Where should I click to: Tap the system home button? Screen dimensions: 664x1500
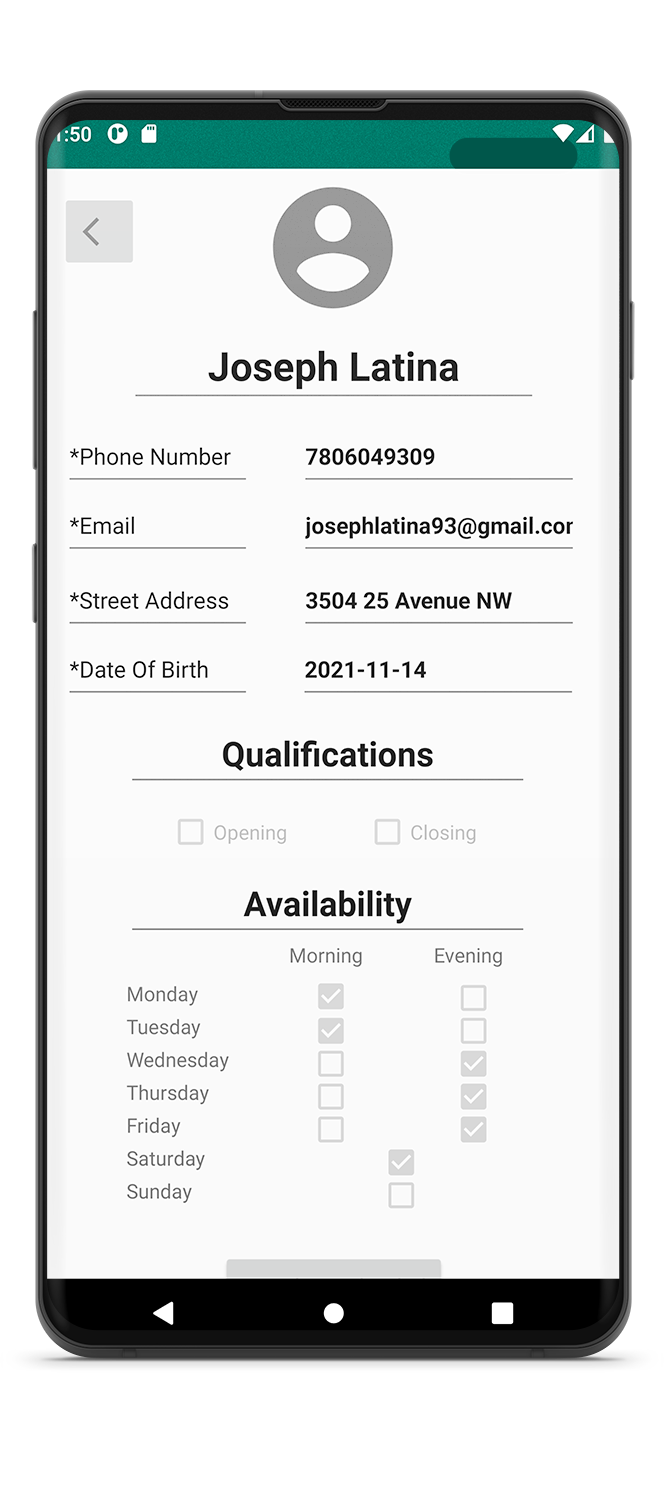334,1313
